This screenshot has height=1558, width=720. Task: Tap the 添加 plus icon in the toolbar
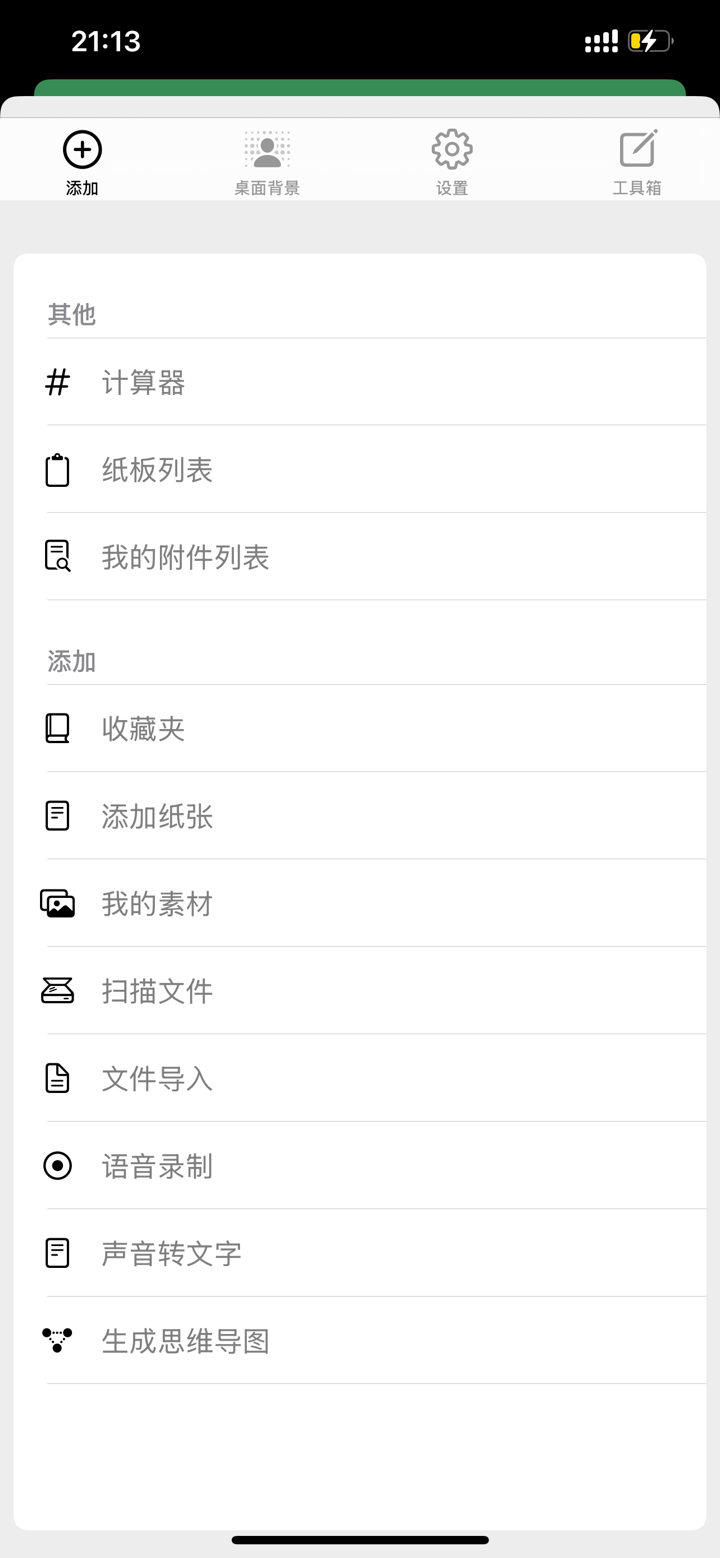[80, 148]
